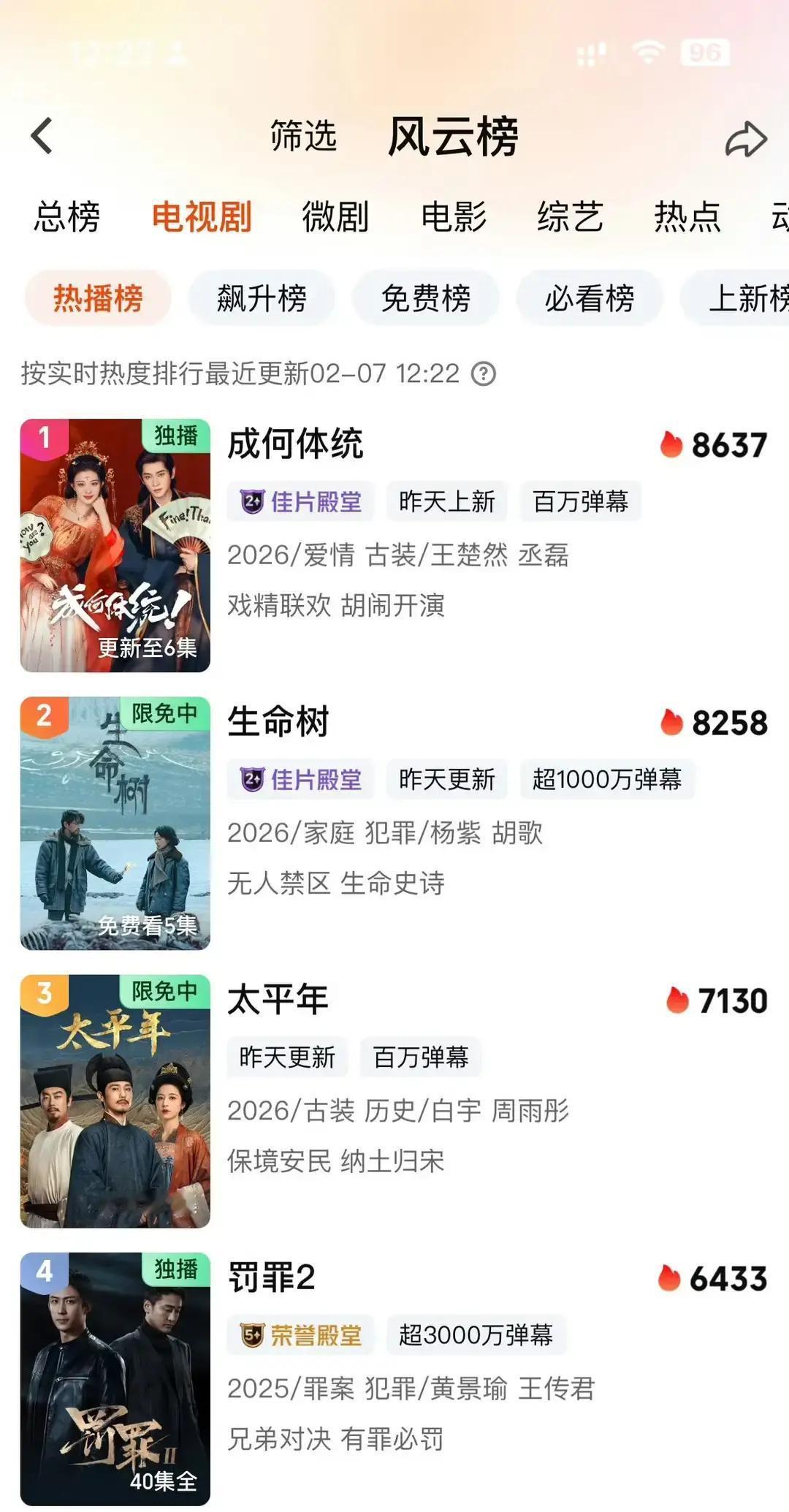
Task: Expand the partially visible 上新榜 option
Action: [x=752, y=297]
